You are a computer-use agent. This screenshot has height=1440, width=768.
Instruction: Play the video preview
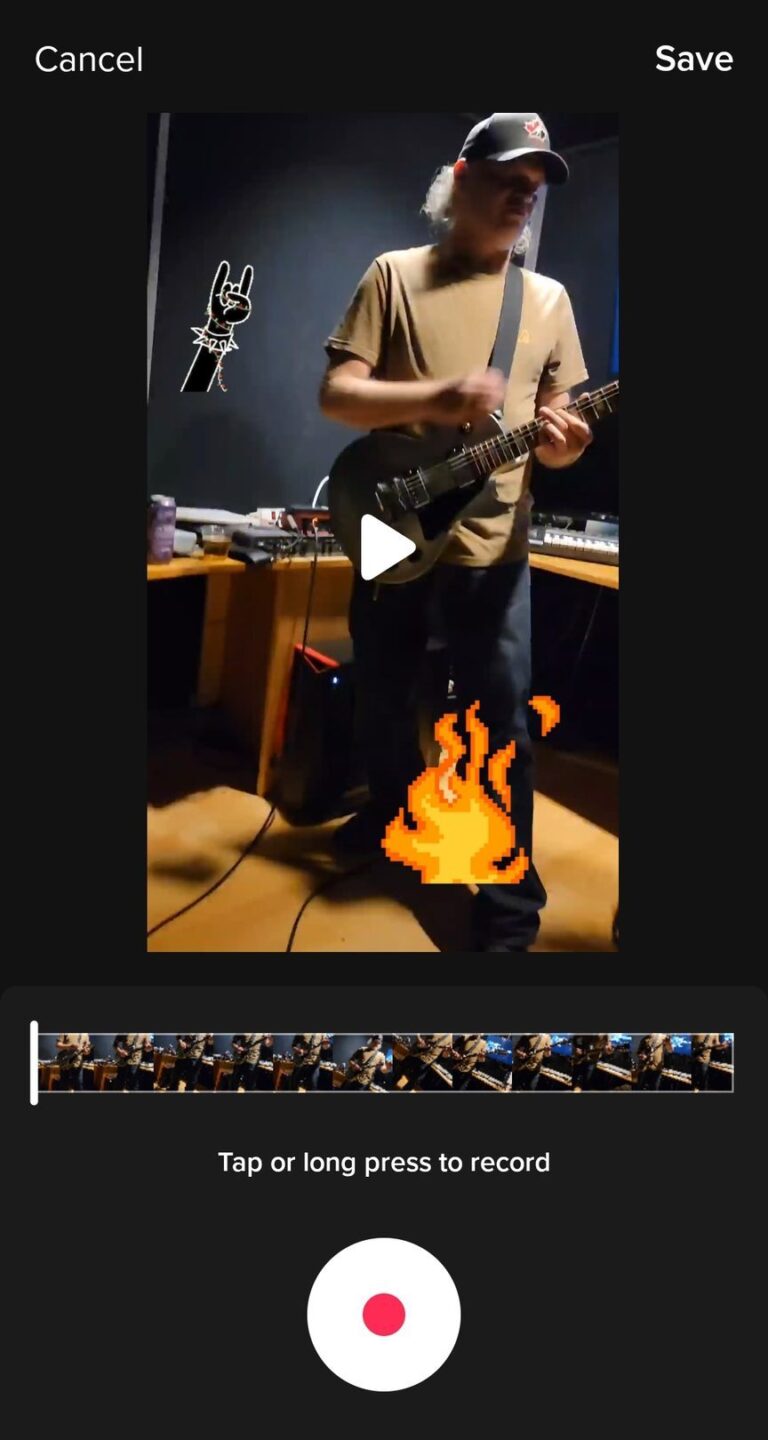pos(387,547)
